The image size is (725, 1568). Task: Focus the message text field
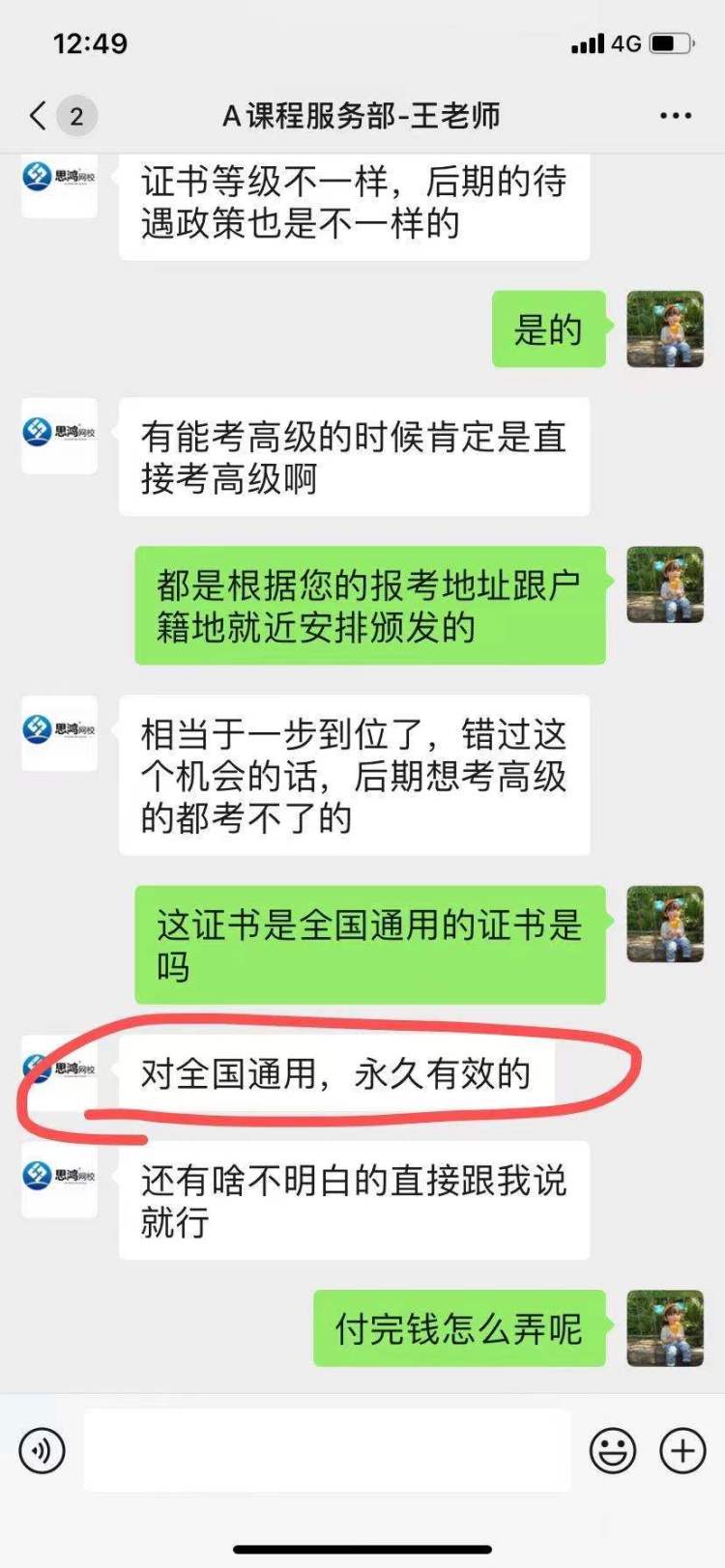tap(327, 1450)
